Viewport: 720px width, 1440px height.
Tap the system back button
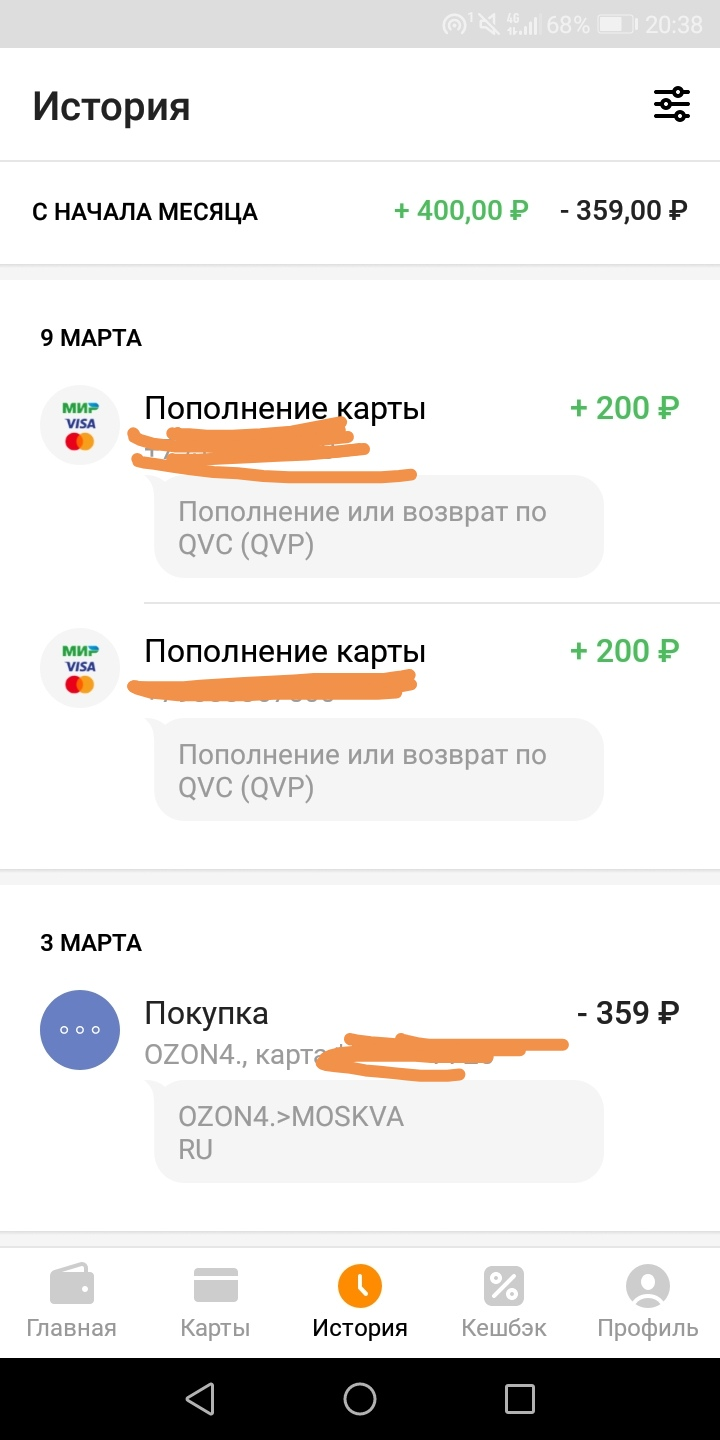point(200,1398)
